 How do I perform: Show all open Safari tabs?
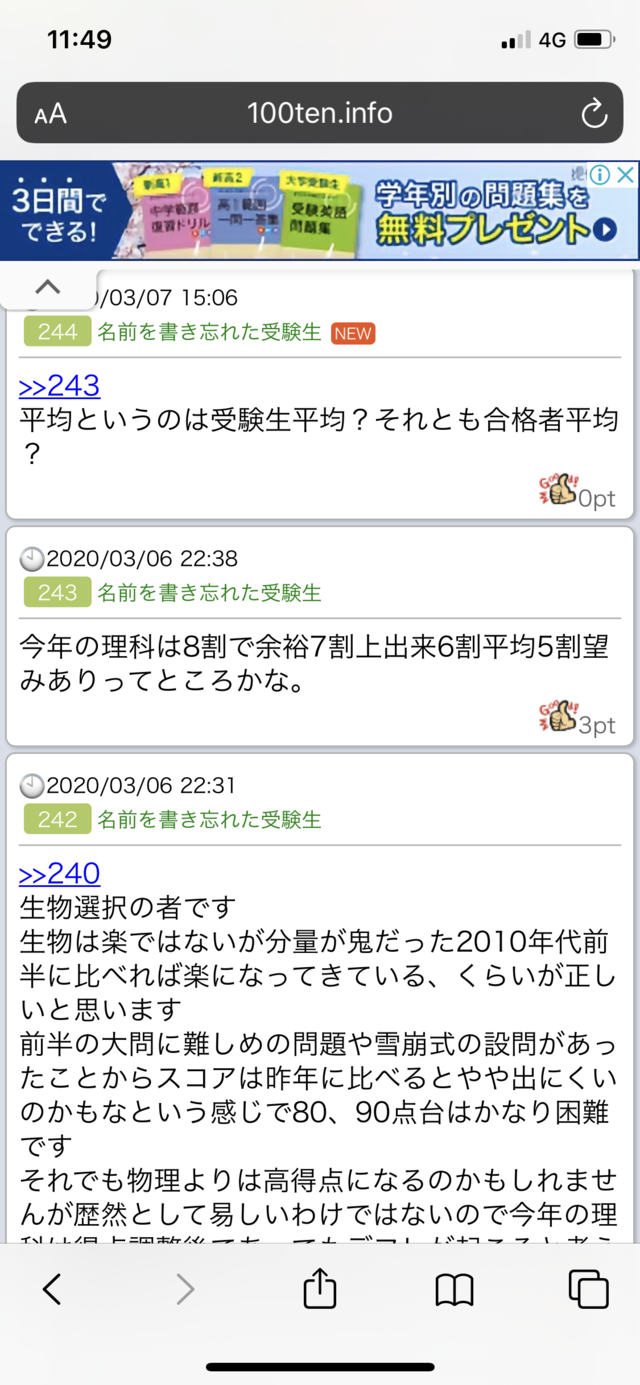(x=587, y=1290)
